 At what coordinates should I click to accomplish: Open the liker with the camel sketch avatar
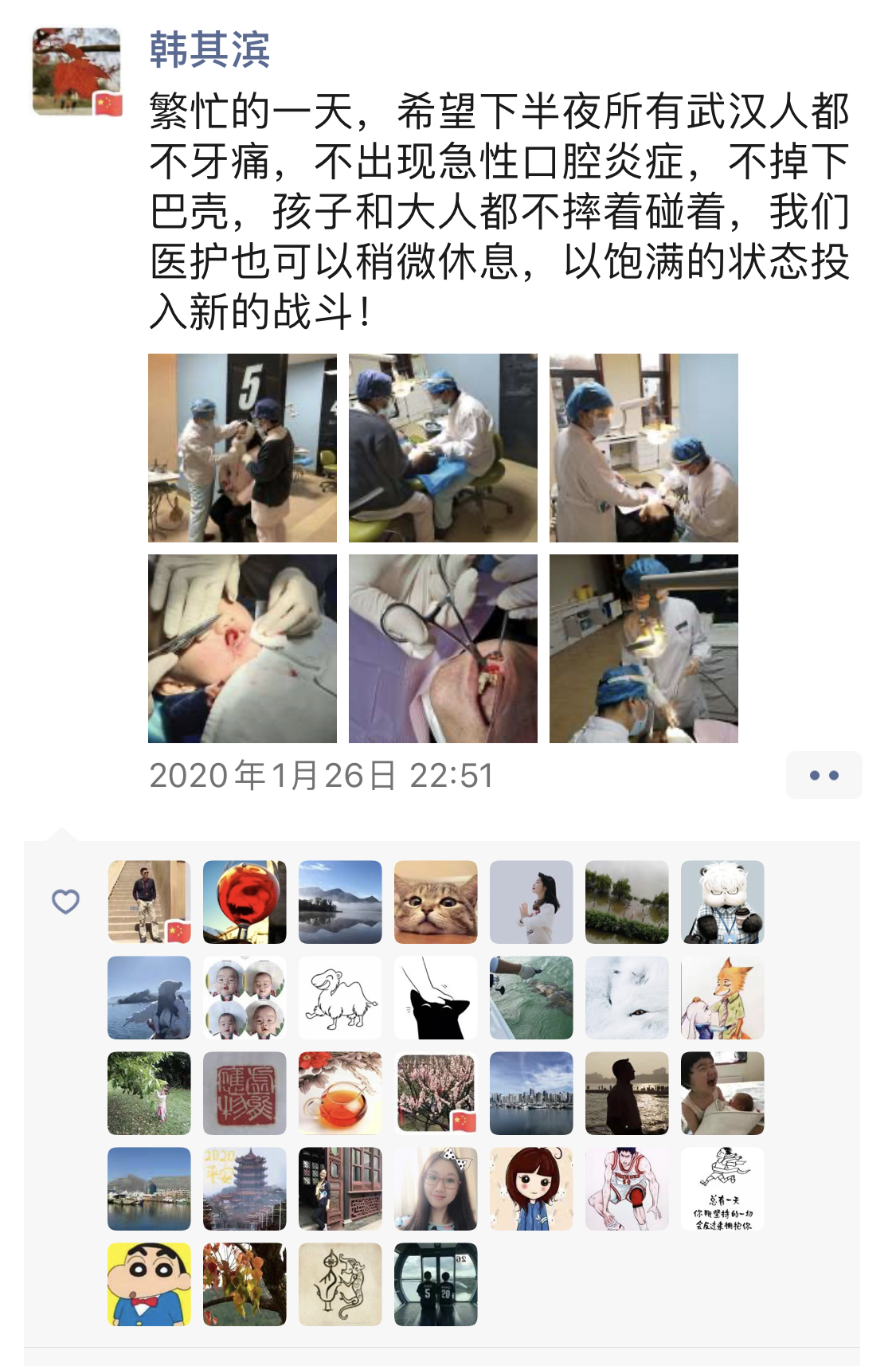point(340,997)
